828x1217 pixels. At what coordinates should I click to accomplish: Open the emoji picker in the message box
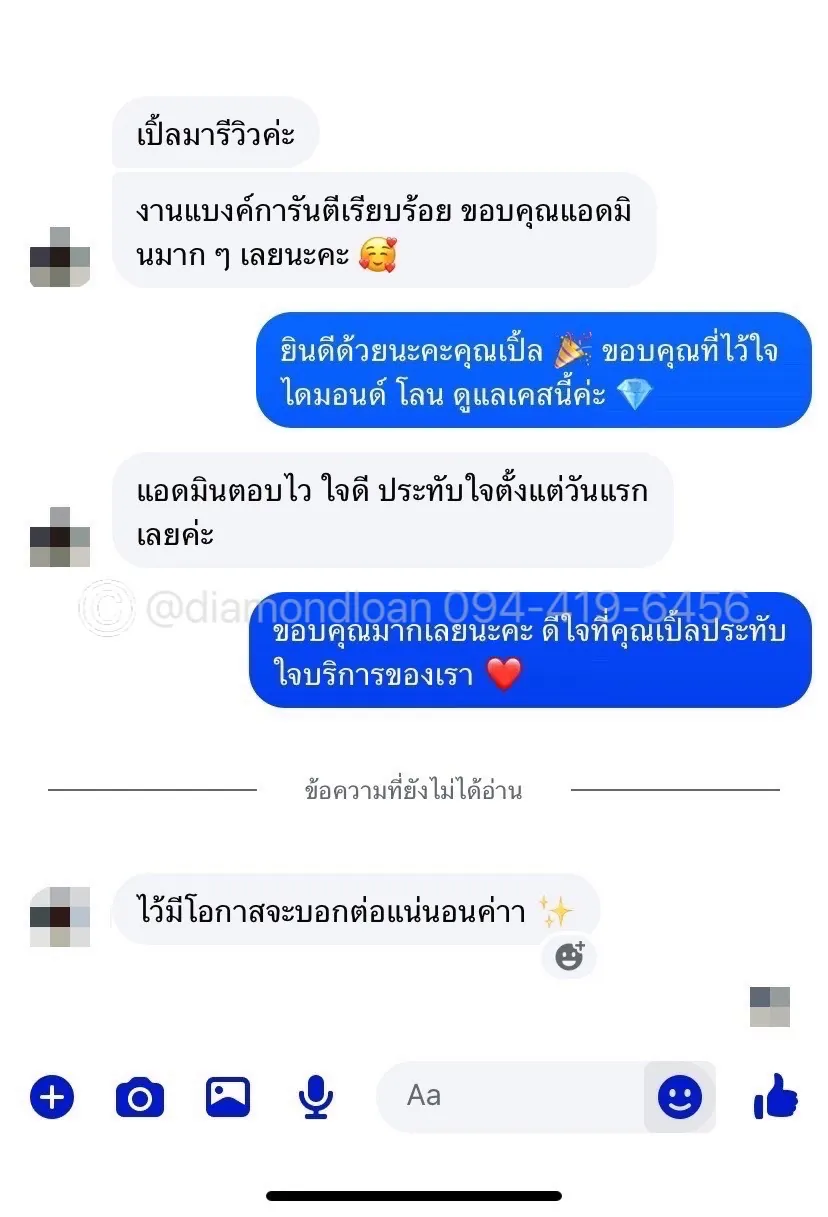(680, 1097)
